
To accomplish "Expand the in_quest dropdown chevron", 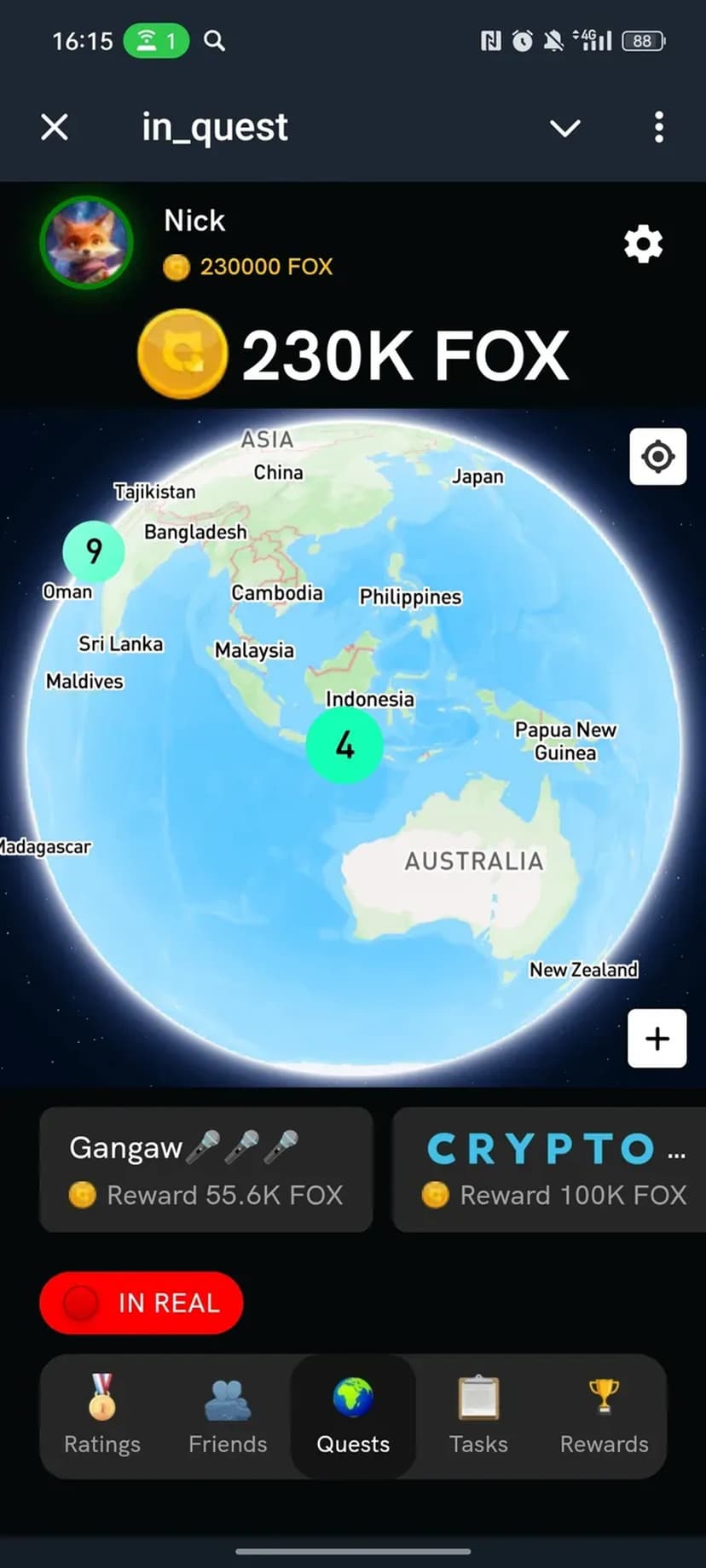I will (x=564, y=128).
